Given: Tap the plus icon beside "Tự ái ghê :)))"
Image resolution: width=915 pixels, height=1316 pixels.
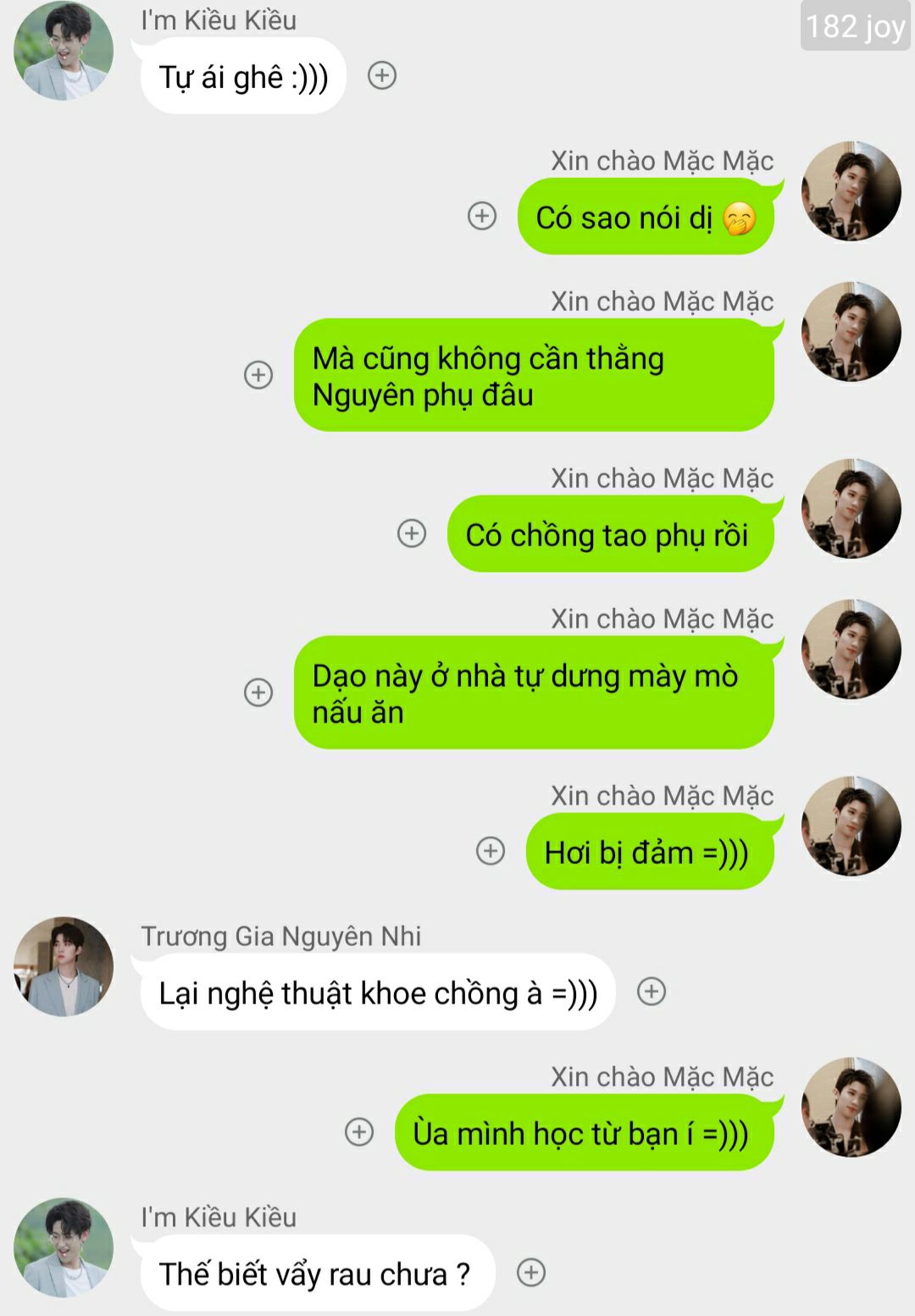Looking at the screenshot, I should click(382, 76).
